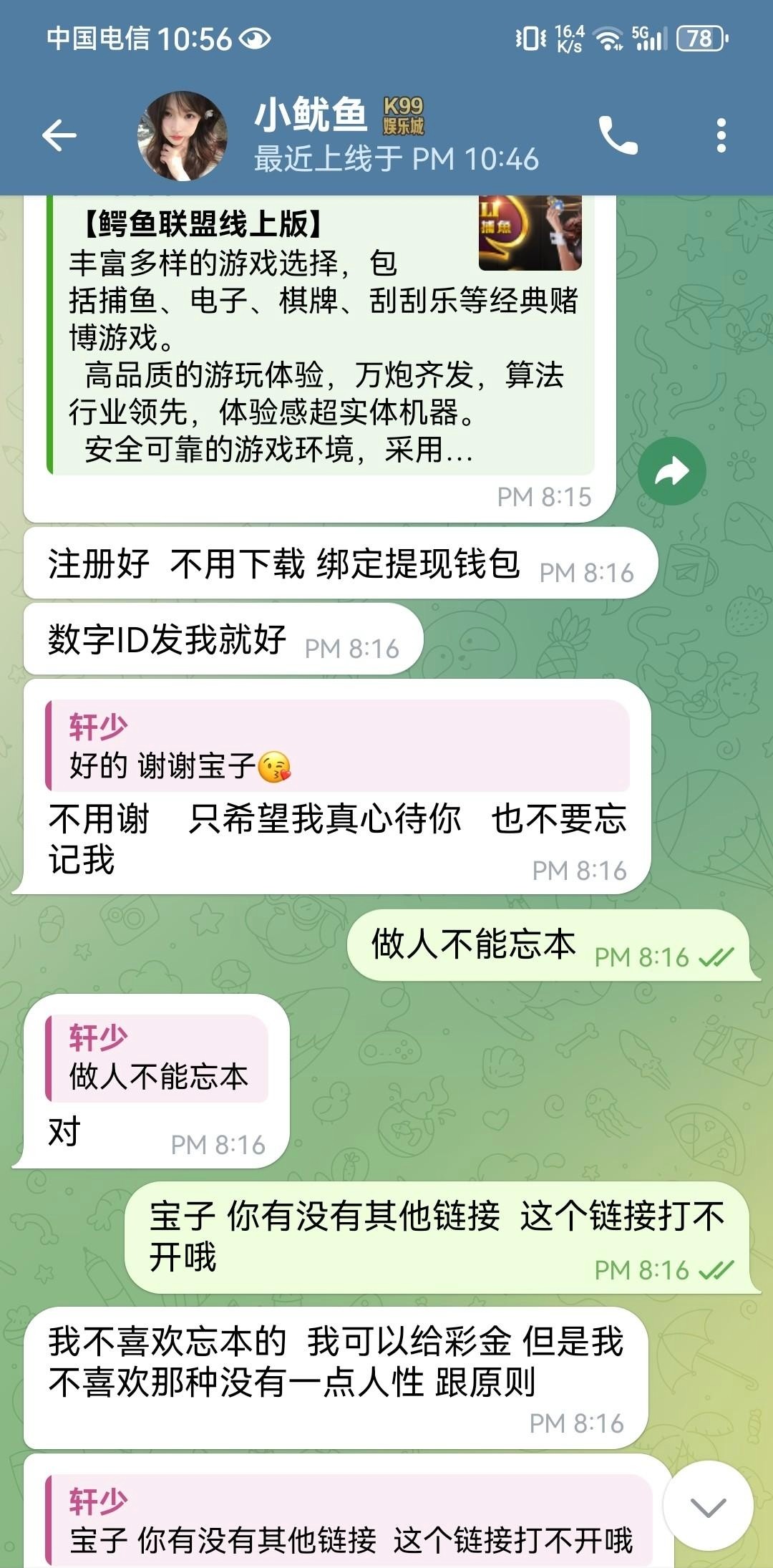Go back to the chat list
Screen dimensions: 773x1568
pos(59,135)
